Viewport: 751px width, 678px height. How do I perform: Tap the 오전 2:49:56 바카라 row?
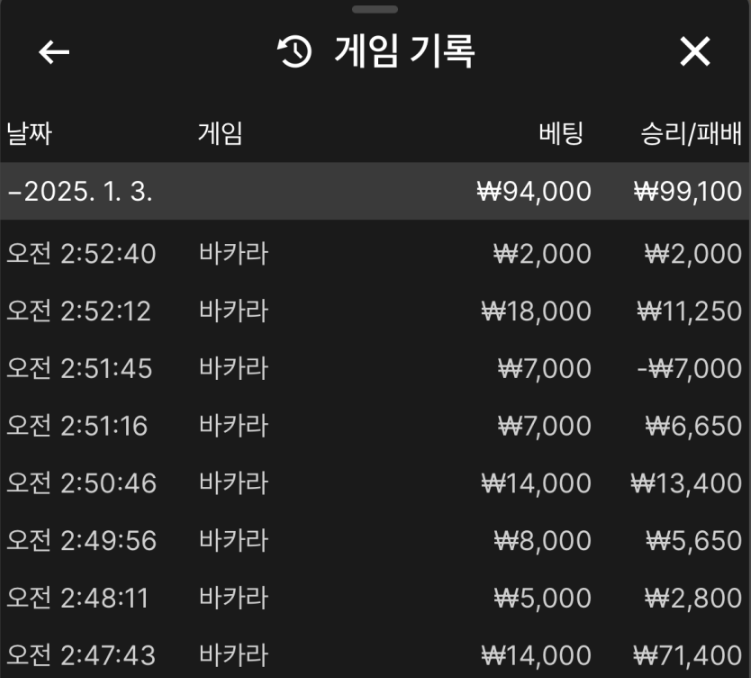coord(375,541)
